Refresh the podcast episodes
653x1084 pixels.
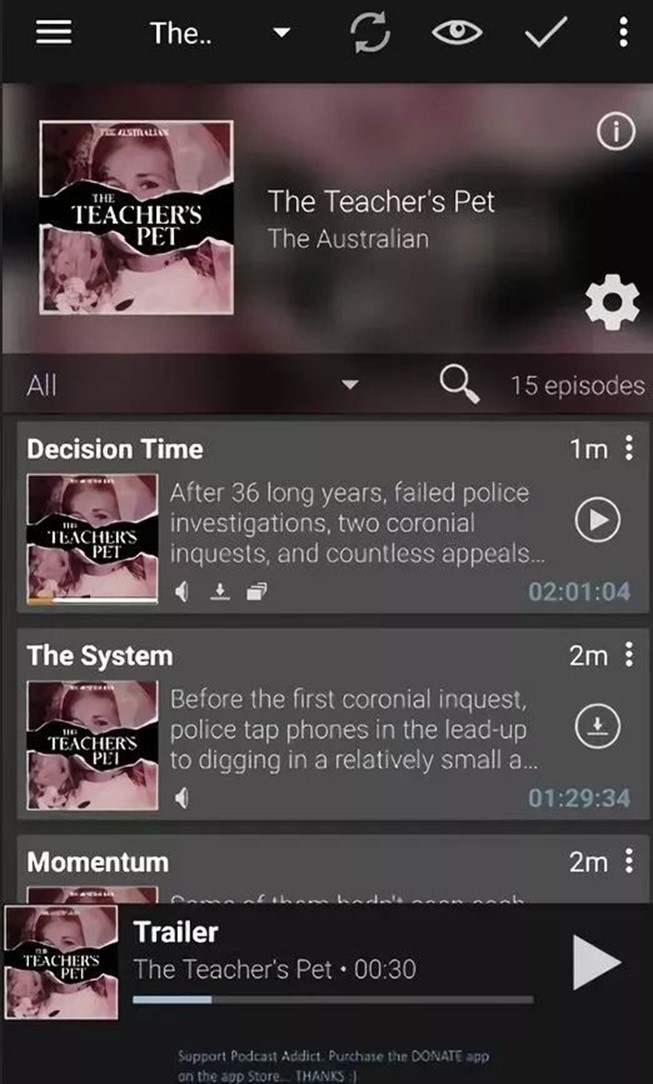(371, 33)
